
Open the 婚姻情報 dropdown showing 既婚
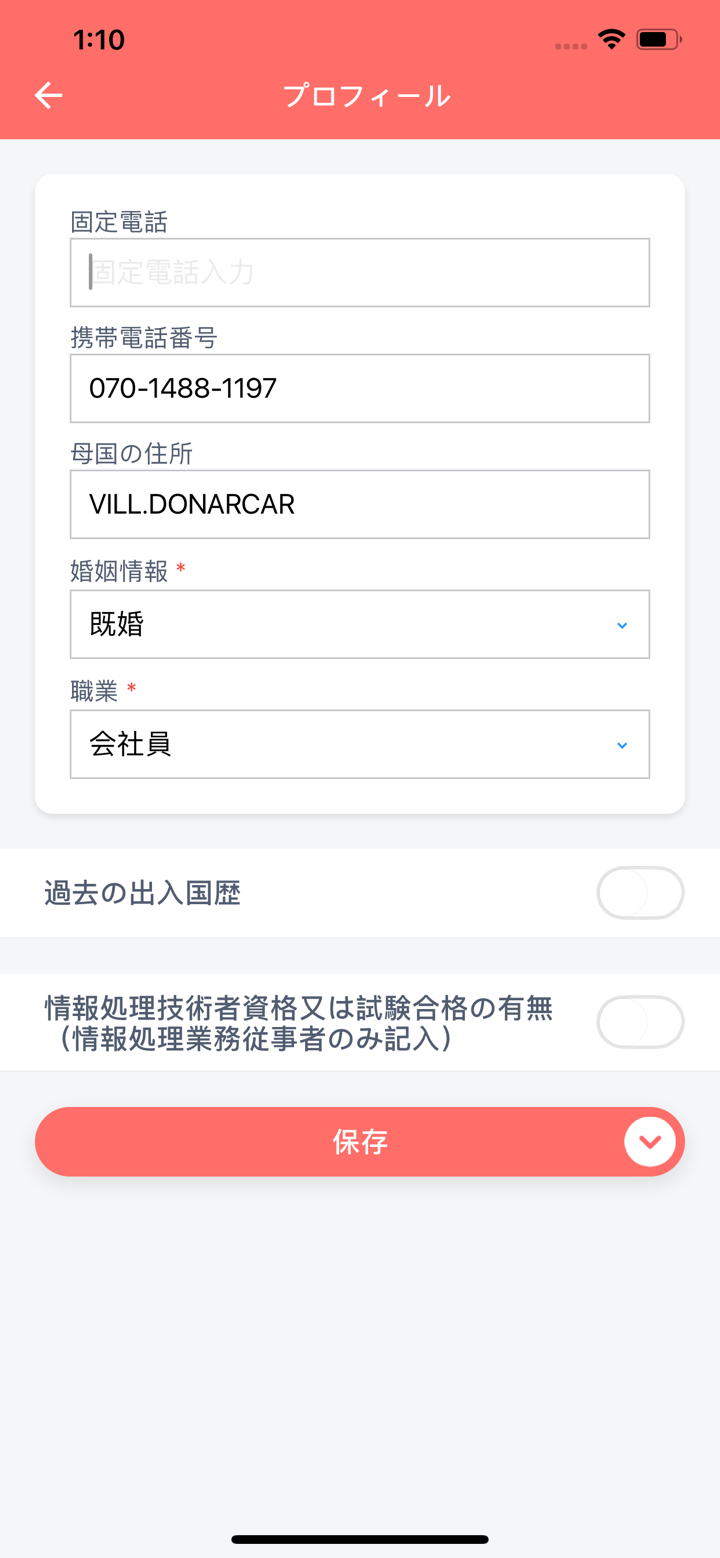(x=360, y=624)
